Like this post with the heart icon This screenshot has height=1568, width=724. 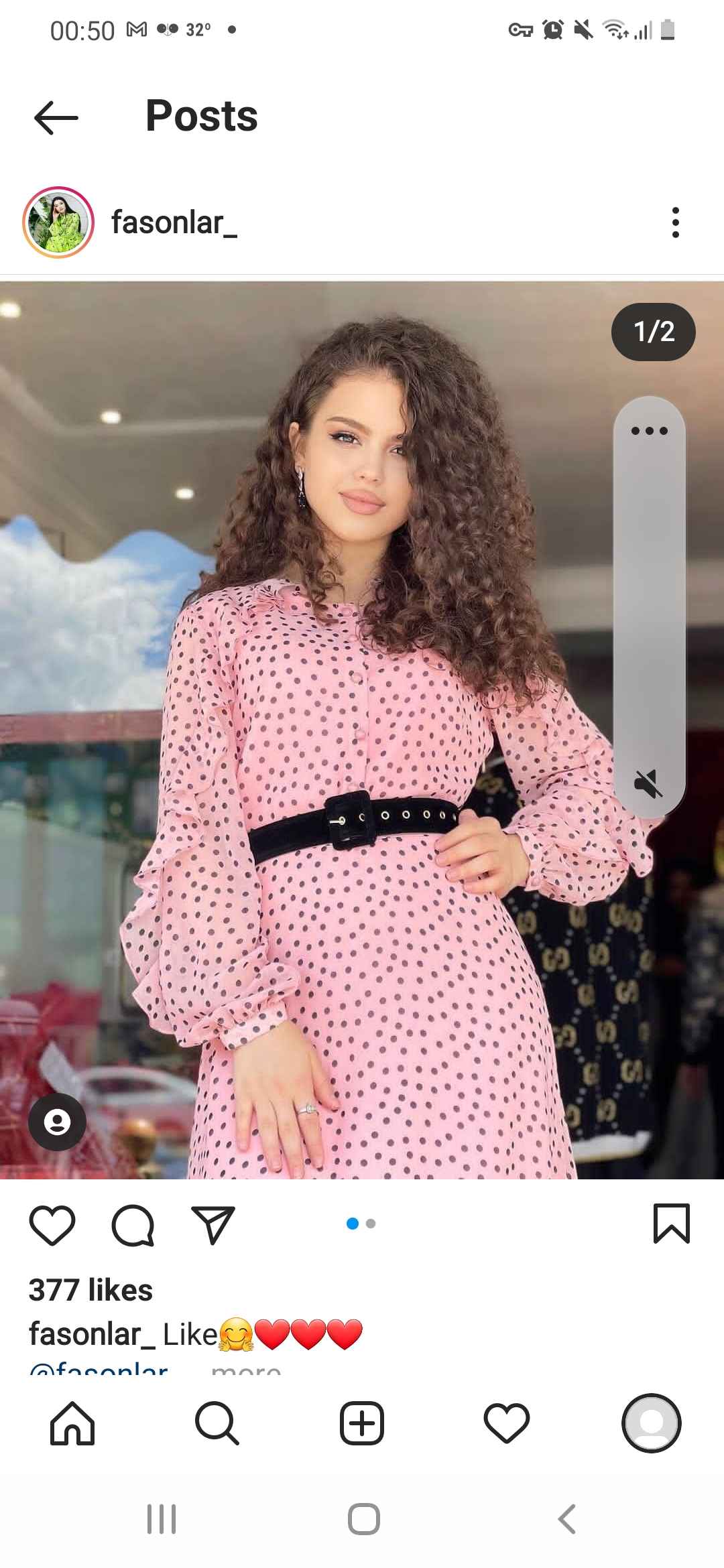pyautogui.click(x=52, y=1226)
